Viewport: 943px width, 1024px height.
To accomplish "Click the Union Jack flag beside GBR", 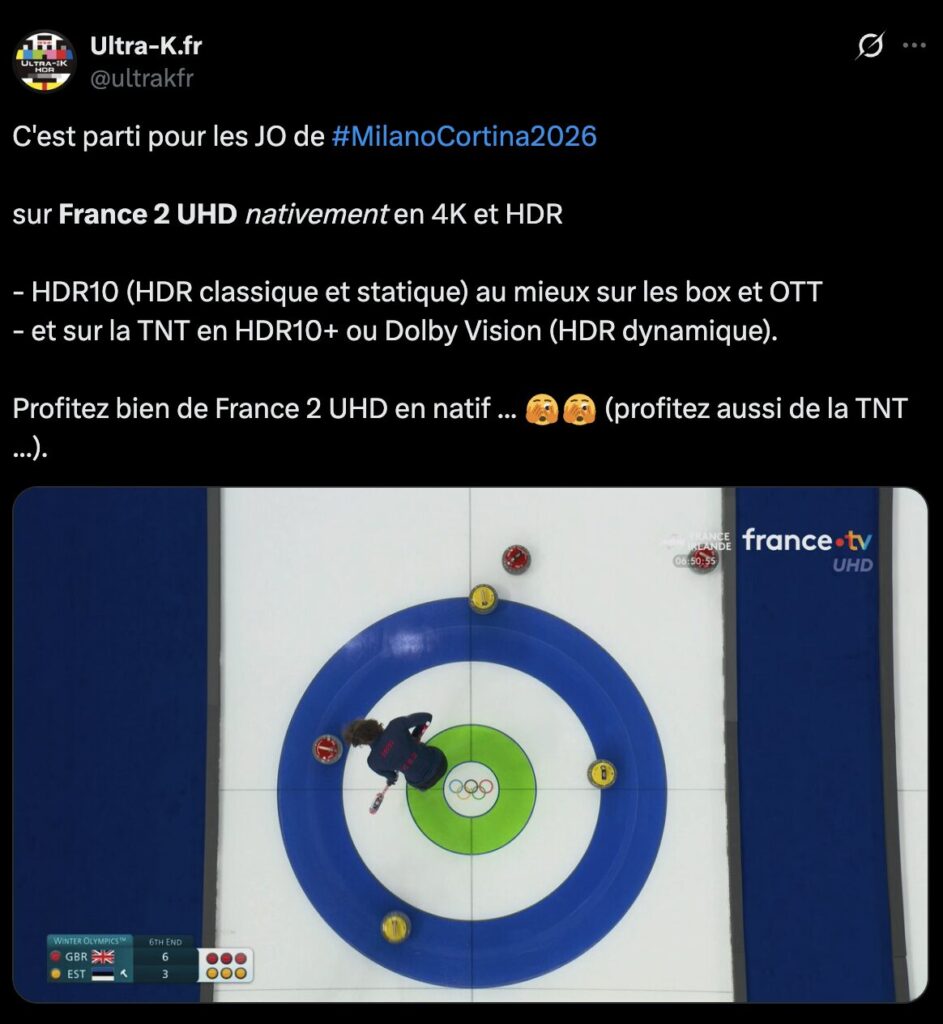I will [x=103, y=957].
